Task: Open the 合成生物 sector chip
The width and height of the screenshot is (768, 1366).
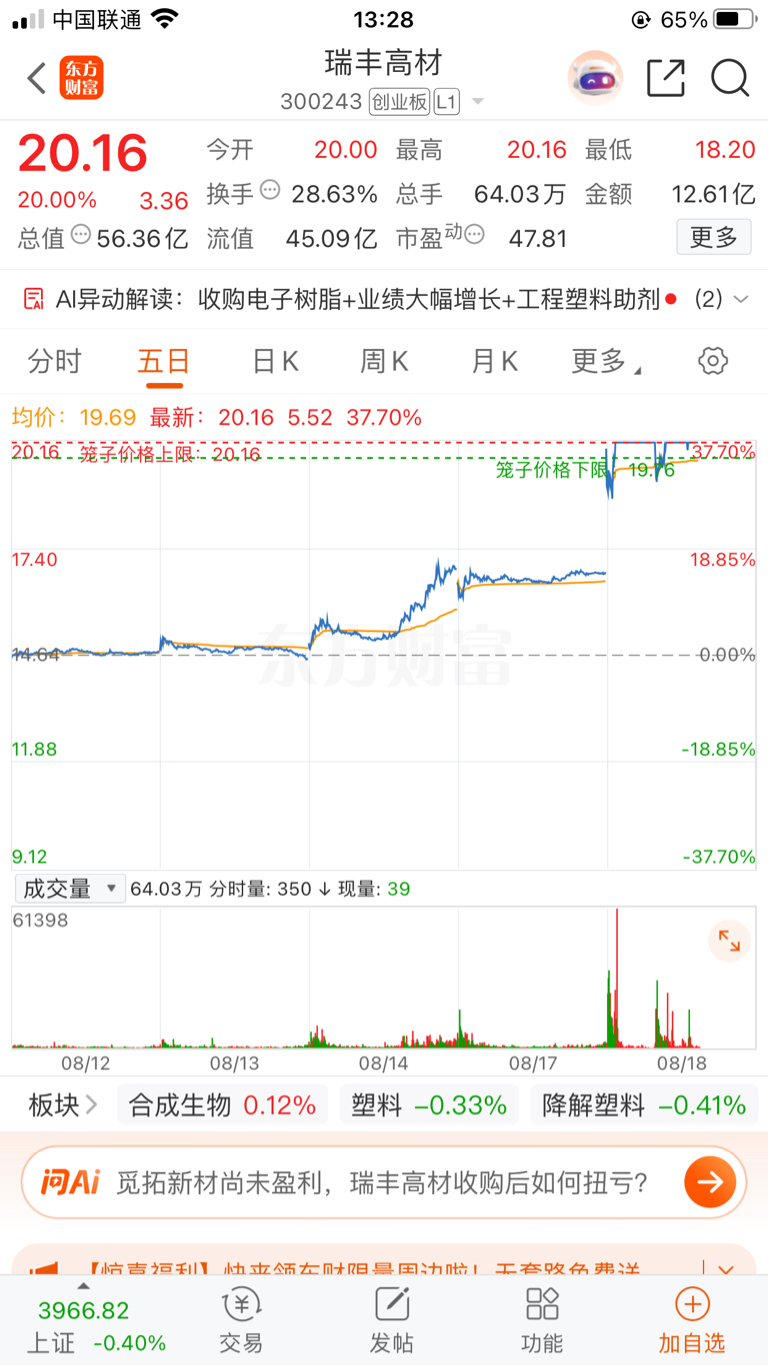Action: (x=222, y=1105)
